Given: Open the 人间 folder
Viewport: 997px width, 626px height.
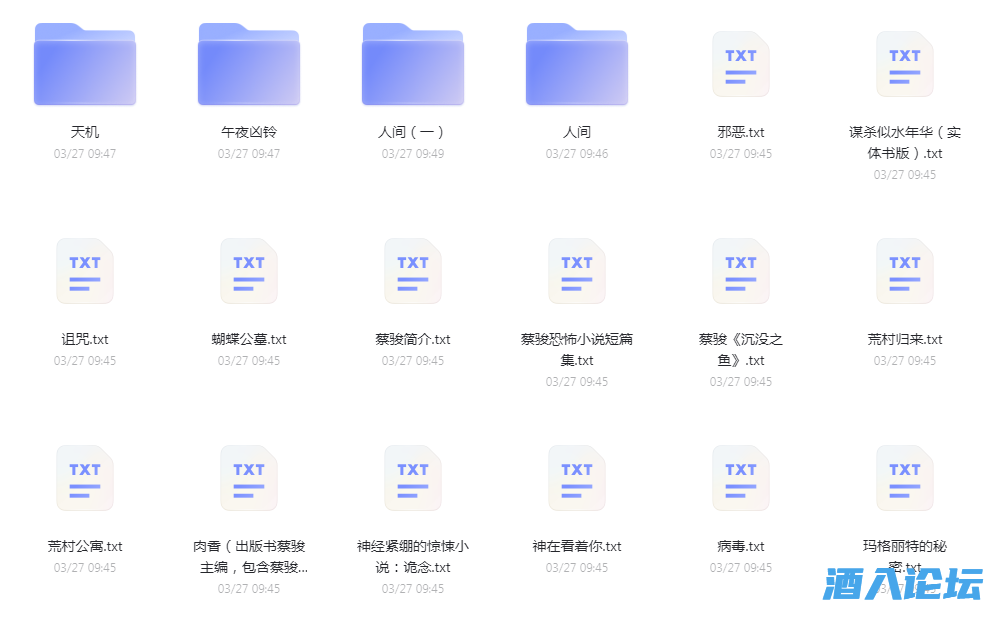Looking at the screenshot, I should (577, 65).
